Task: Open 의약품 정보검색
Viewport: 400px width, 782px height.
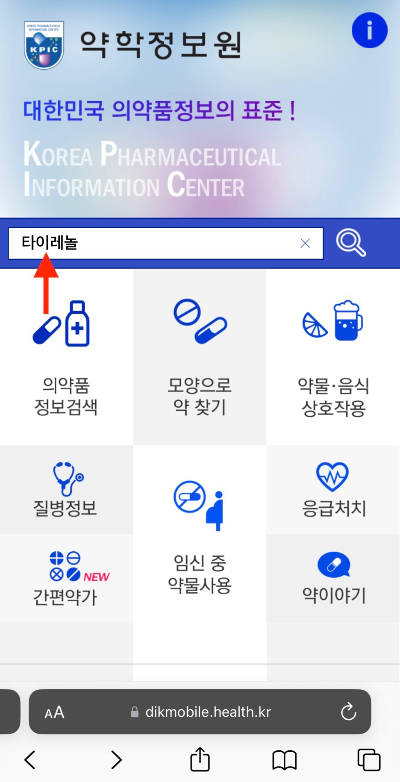Action: coord(66,358)
